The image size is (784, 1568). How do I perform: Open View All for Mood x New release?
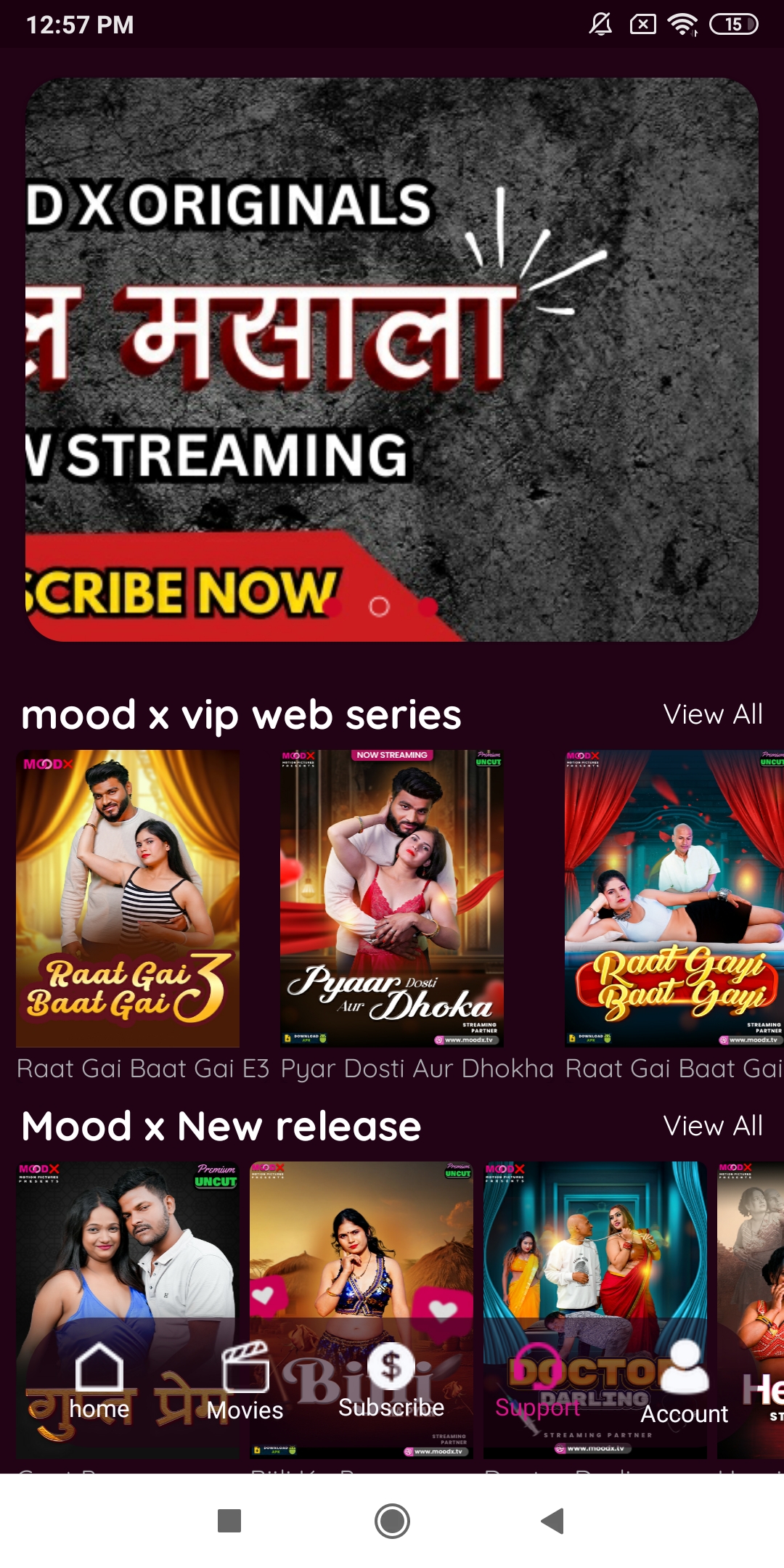tap(713, 1126)
